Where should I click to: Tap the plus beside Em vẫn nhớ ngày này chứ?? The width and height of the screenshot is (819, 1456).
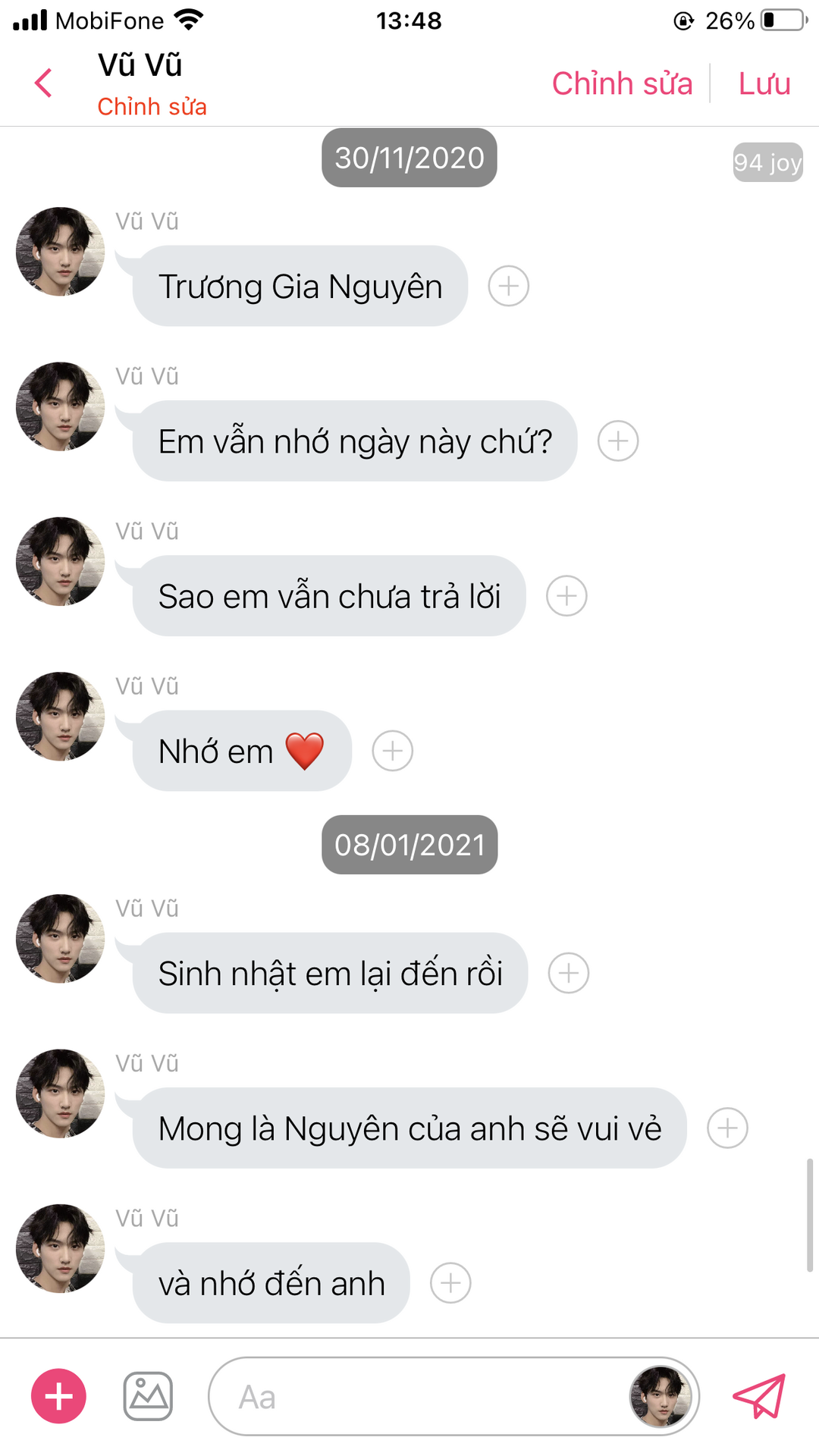coord(618,441)
